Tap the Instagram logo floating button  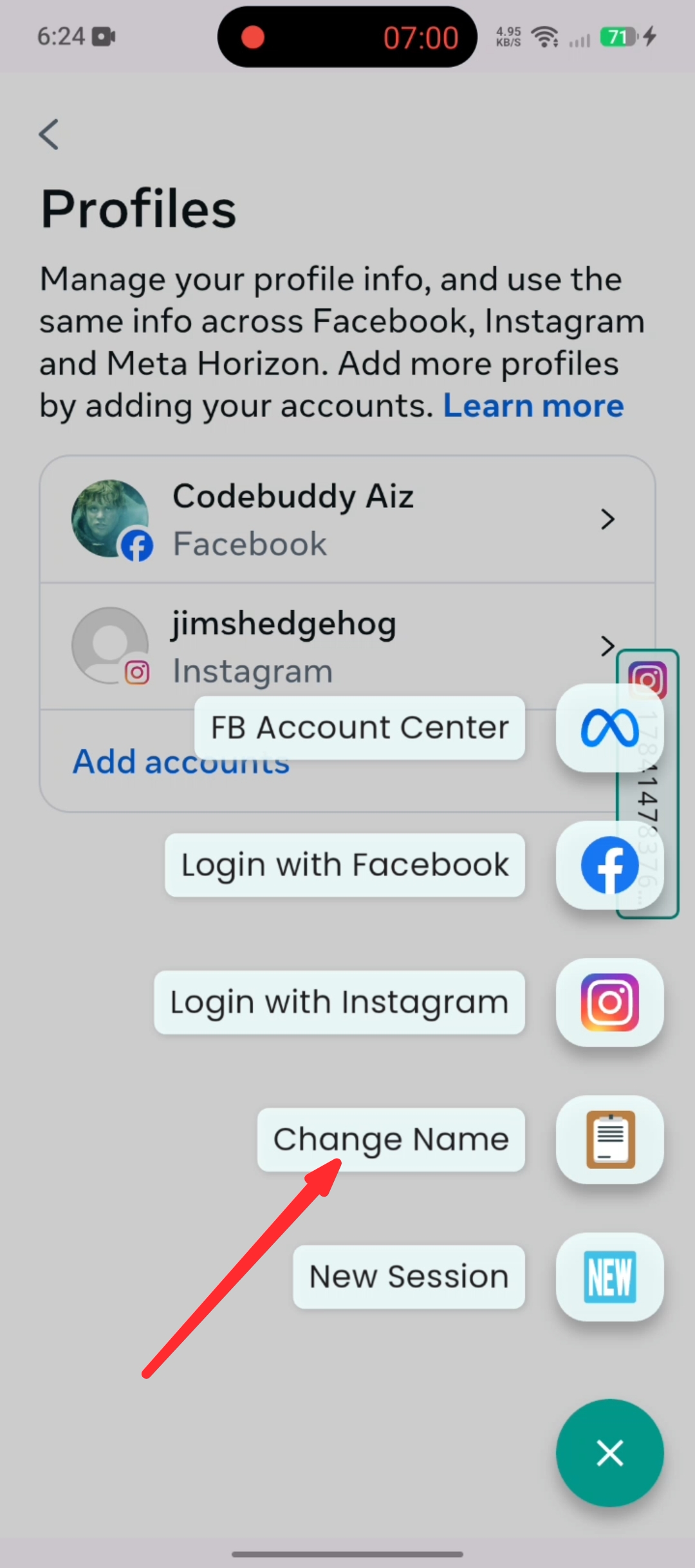point(609,1002)
